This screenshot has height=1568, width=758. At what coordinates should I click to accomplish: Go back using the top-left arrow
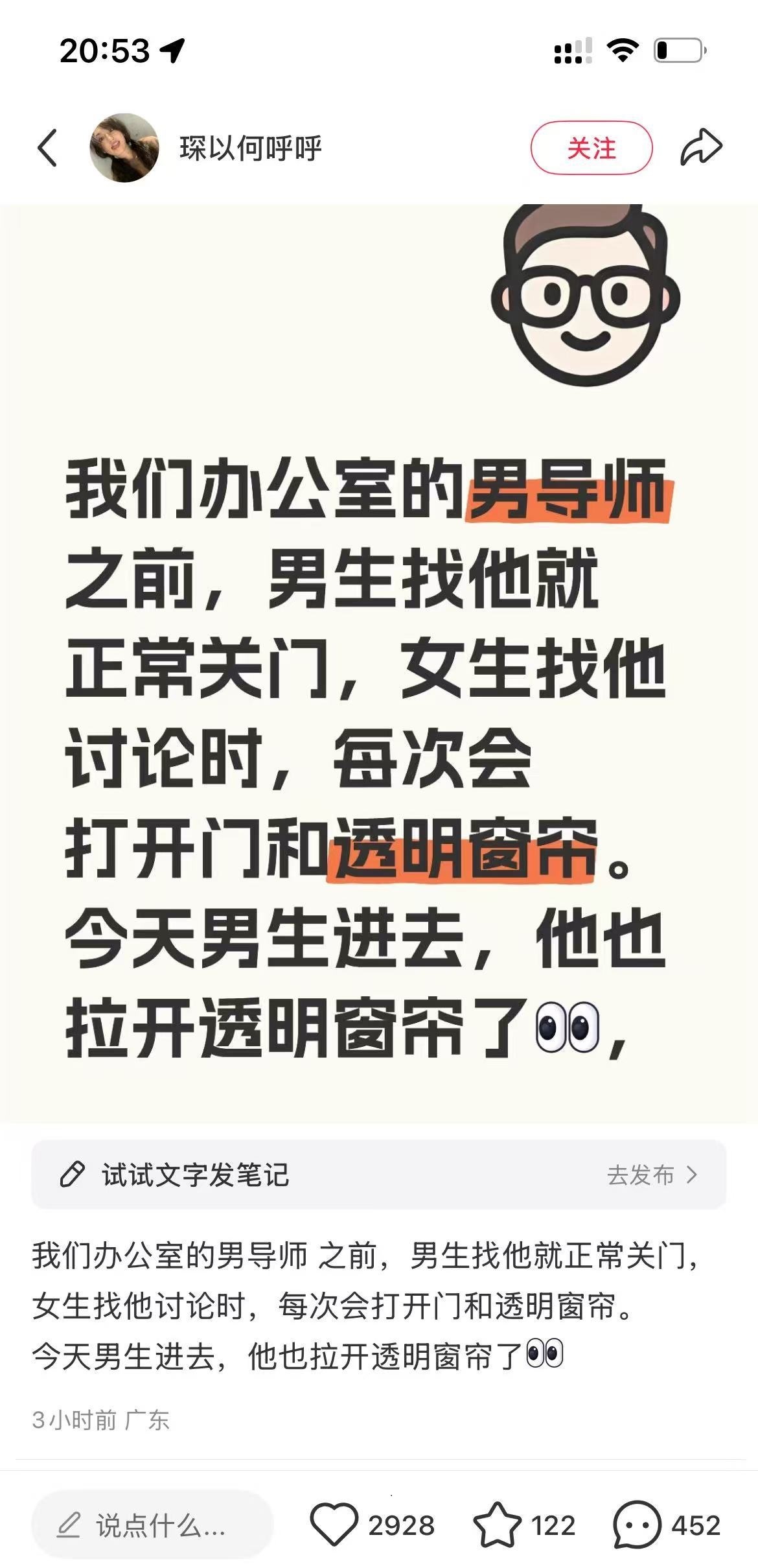[47, 148]
